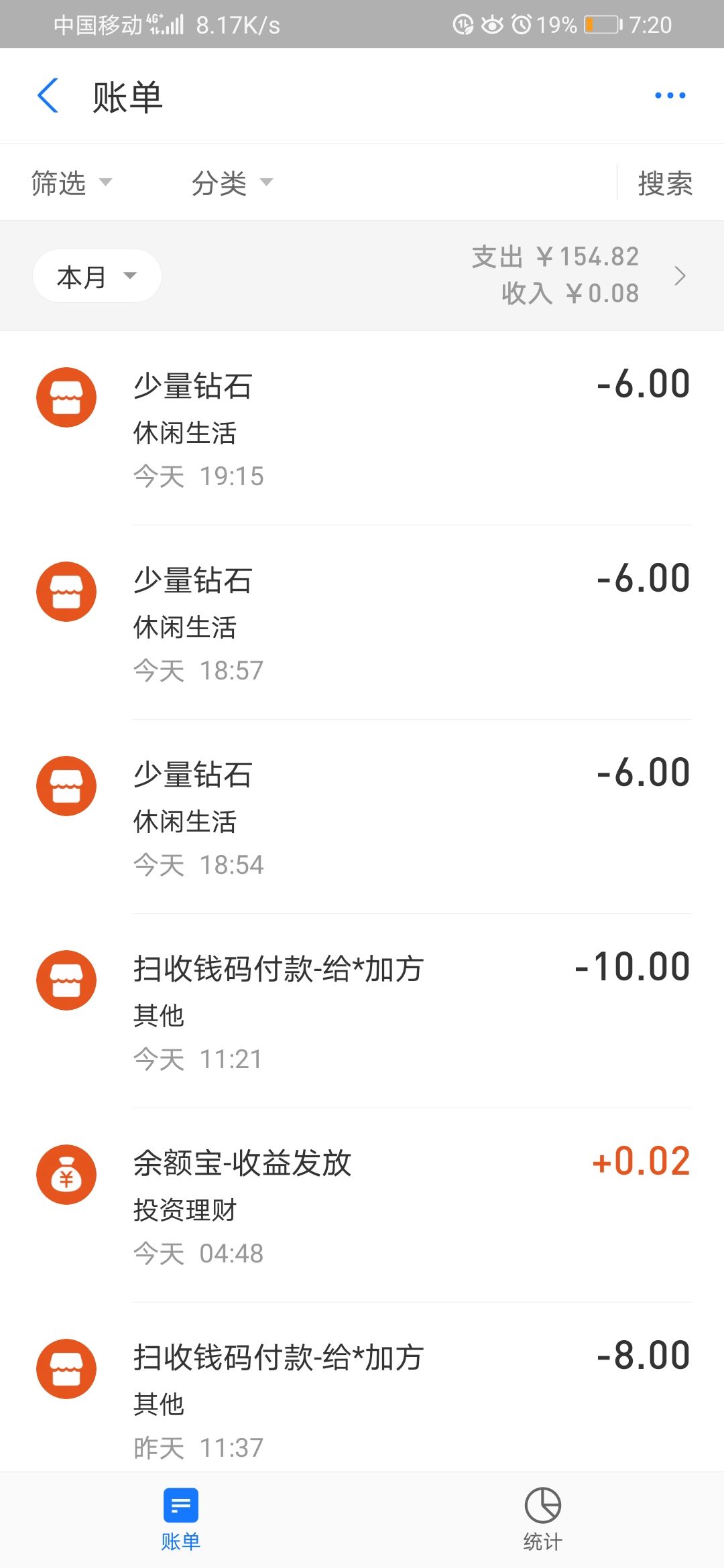Open the more options ⋯ menu

[x=670, y=95]
